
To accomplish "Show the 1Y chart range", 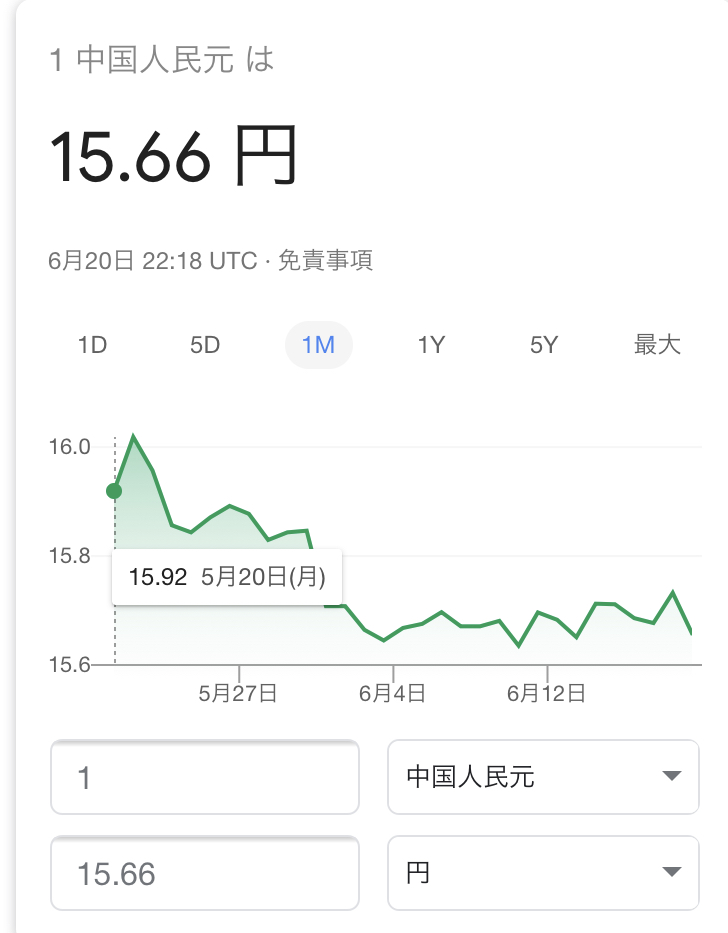I will 431,345.
